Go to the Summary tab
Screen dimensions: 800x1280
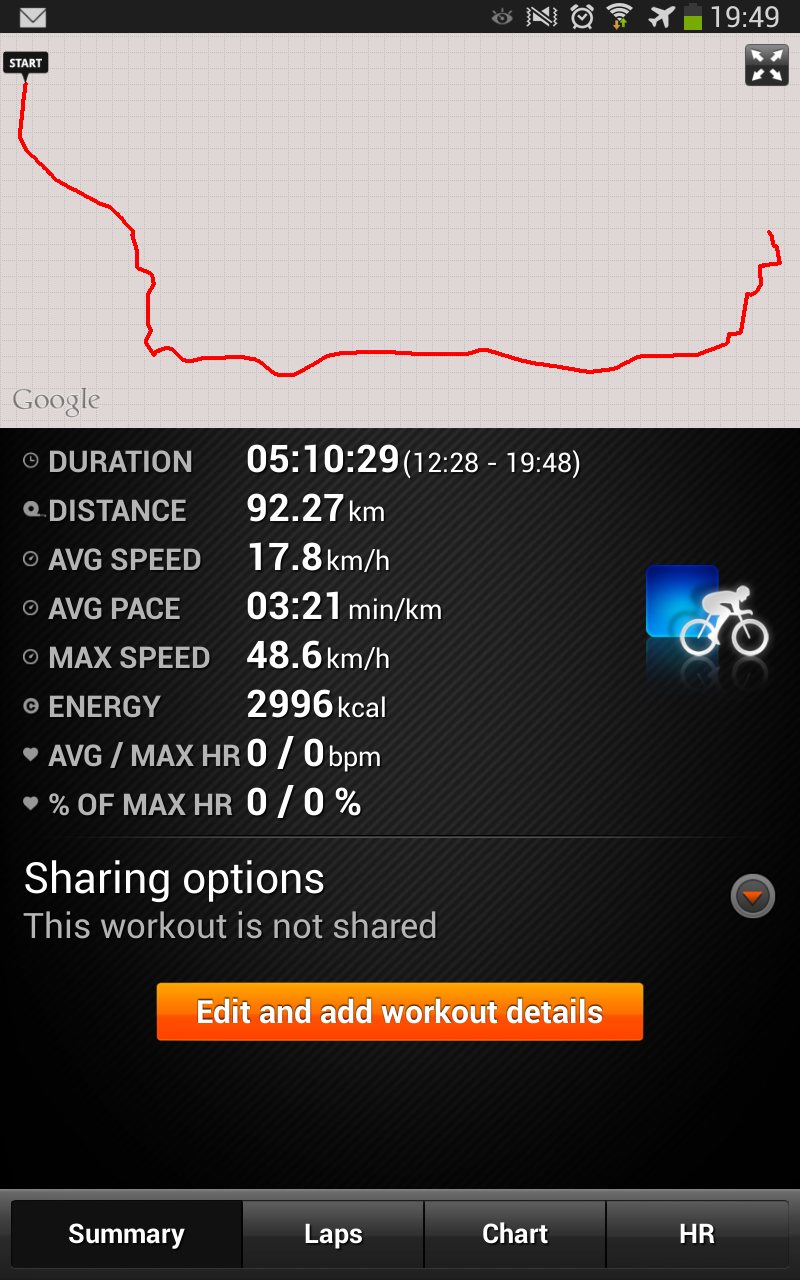point(126,1234)
